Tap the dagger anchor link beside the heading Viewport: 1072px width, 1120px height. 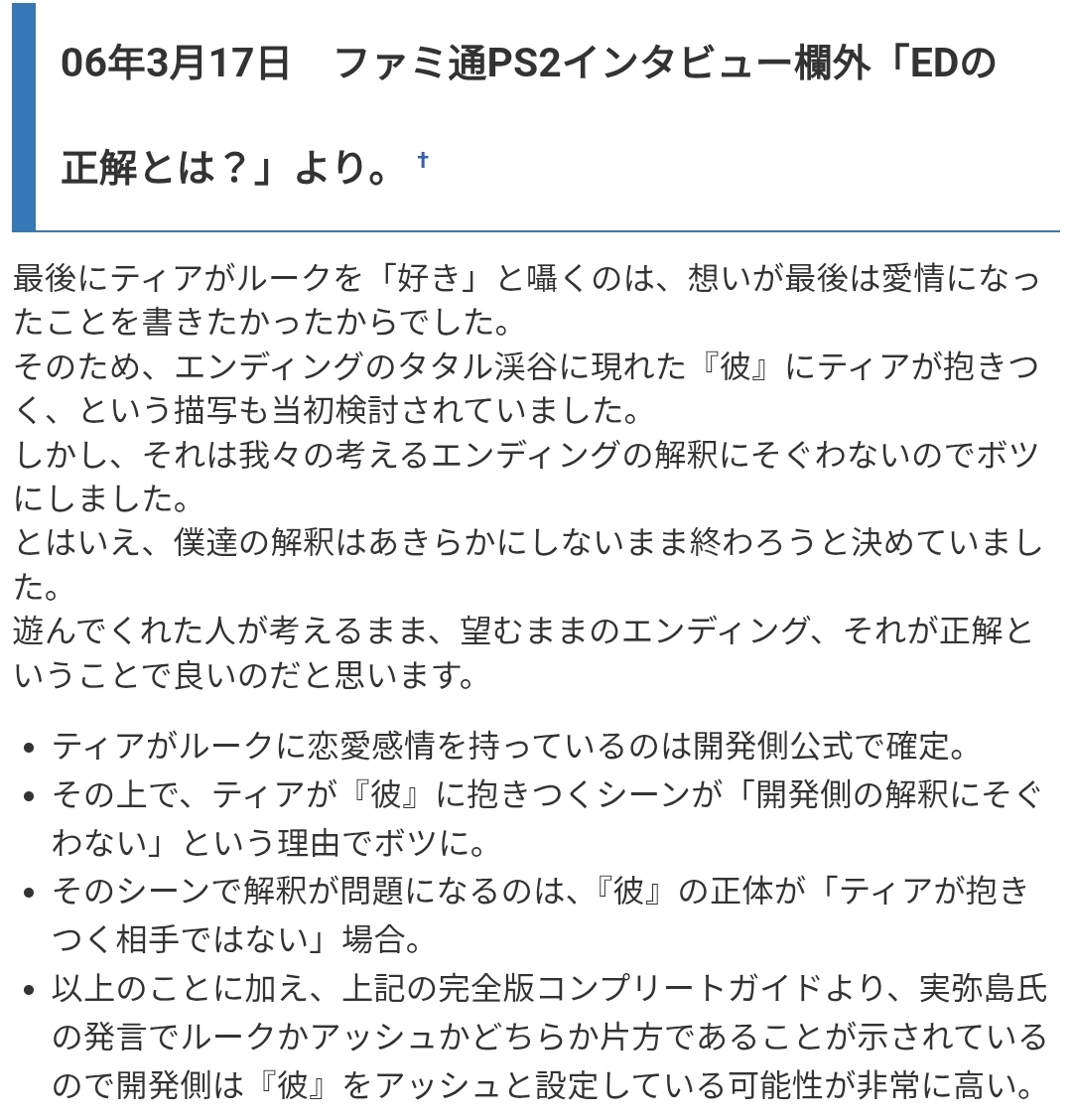(x=423, y=160)
